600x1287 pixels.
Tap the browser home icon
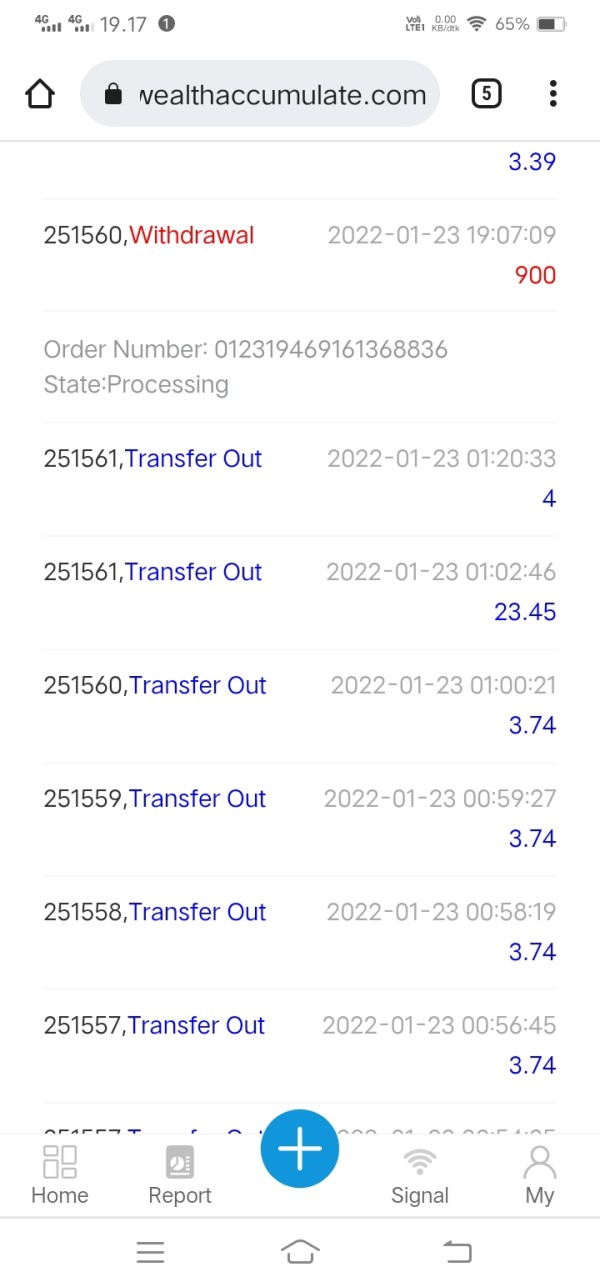click(x=39, y=94)
